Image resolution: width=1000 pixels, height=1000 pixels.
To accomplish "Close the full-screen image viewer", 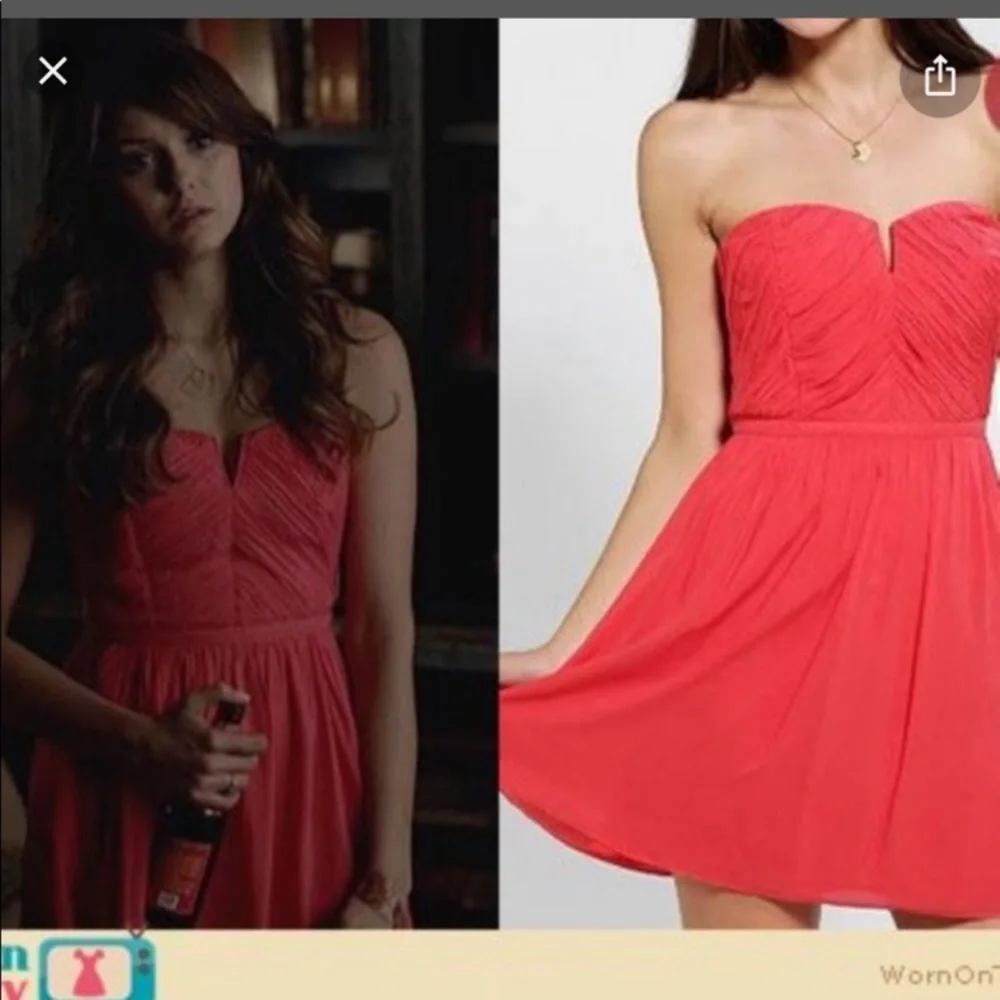I will click(x=53, y=71).
